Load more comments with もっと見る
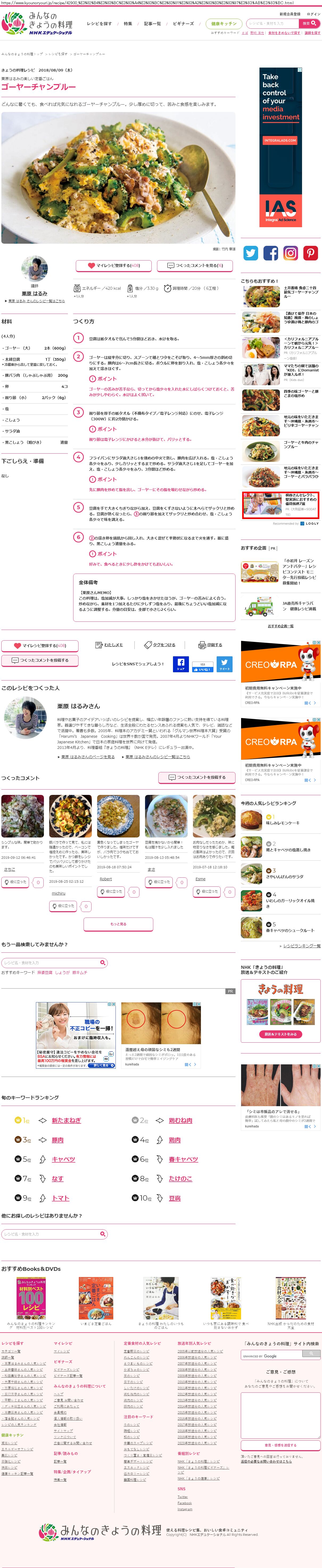 tap(118, 924)
